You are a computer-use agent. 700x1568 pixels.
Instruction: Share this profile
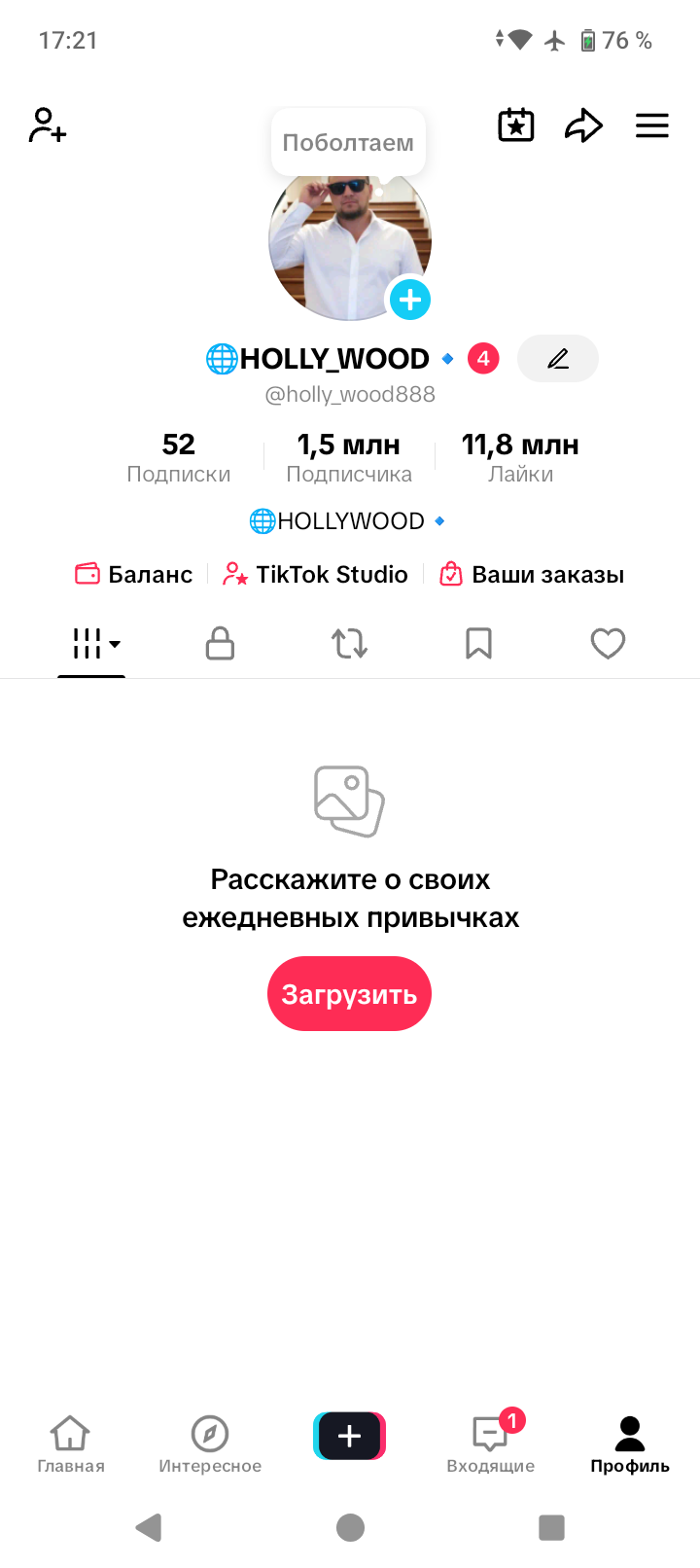[x=583, y=125]
